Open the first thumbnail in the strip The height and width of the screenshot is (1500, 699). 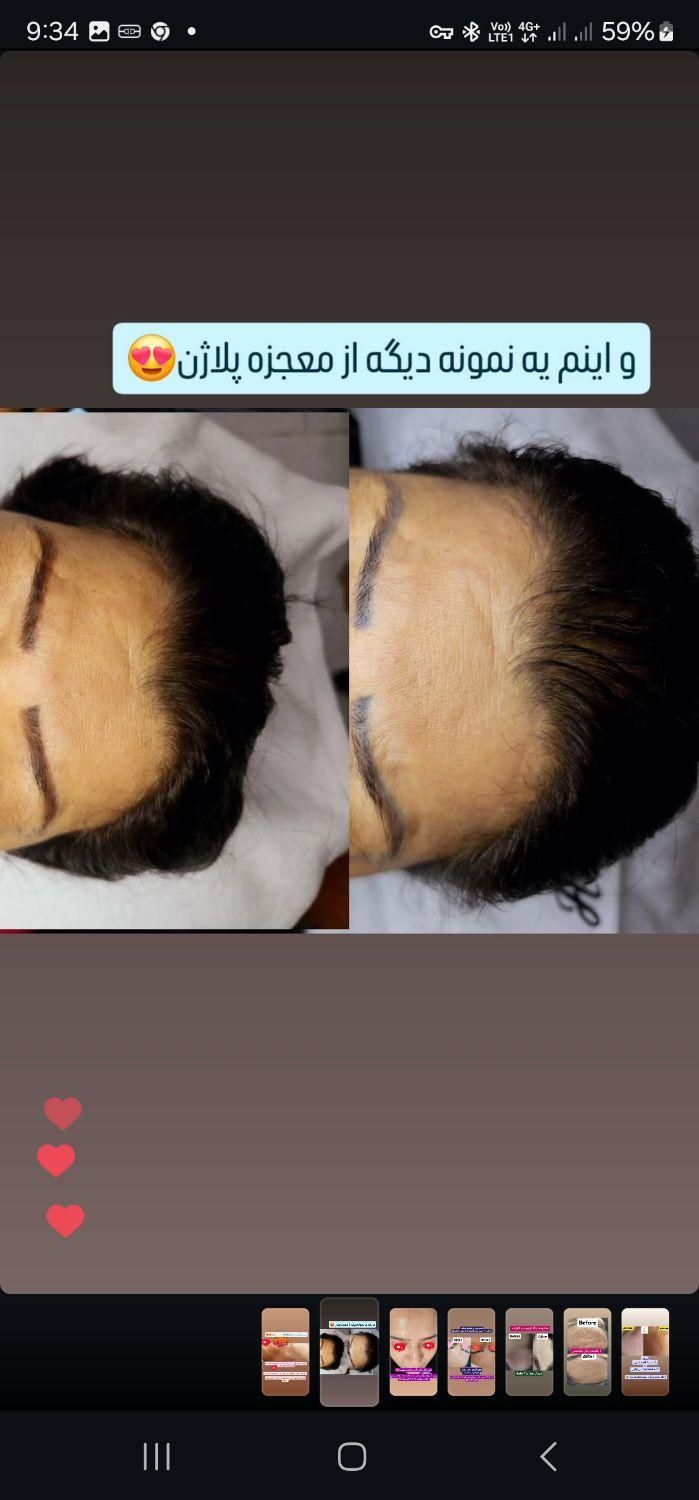(x=285, y=1351)
